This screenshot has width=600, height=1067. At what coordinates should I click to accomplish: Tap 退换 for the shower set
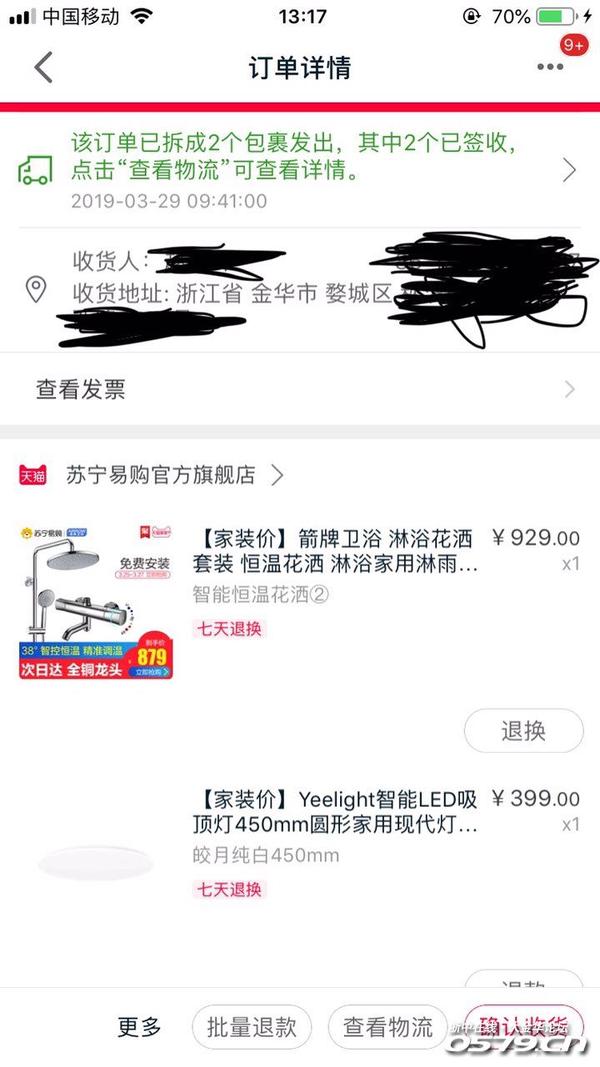point(523,731)
